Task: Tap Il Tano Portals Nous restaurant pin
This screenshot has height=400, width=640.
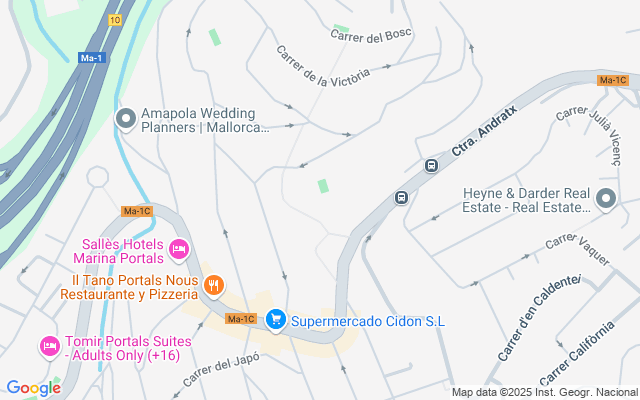Action: pyautogui.click(x=213, y=287)
